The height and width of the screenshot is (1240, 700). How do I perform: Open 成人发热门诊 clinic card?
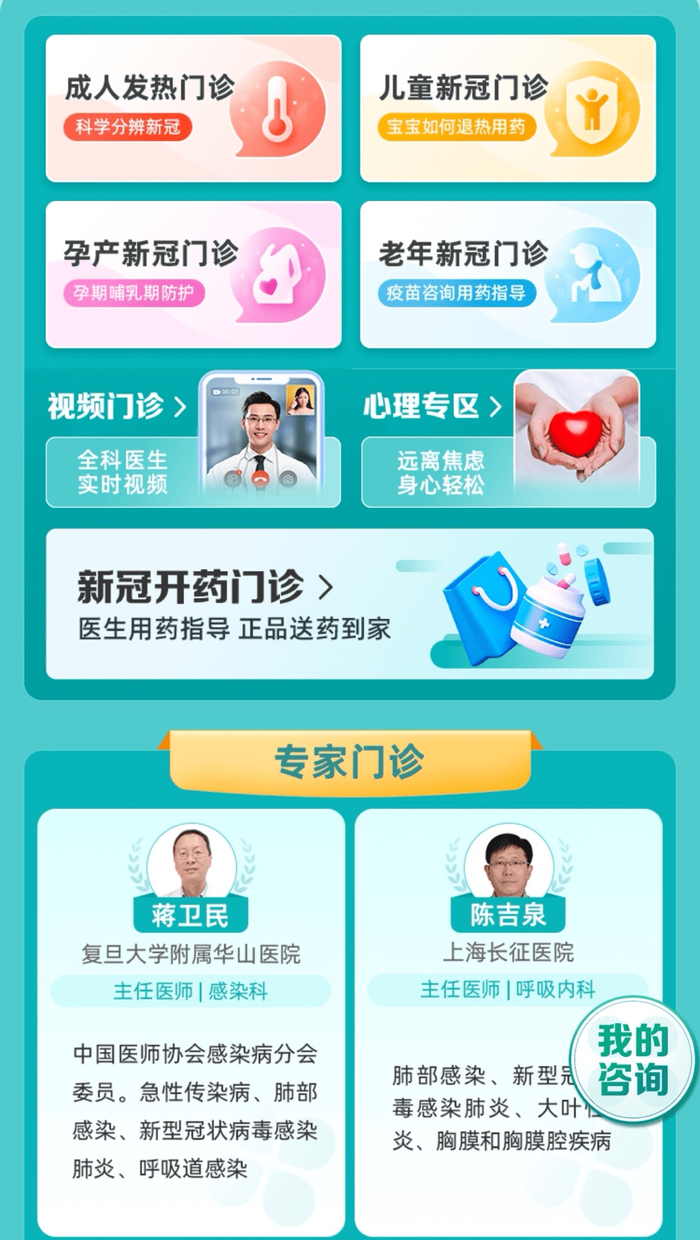[x=193, y=108]
